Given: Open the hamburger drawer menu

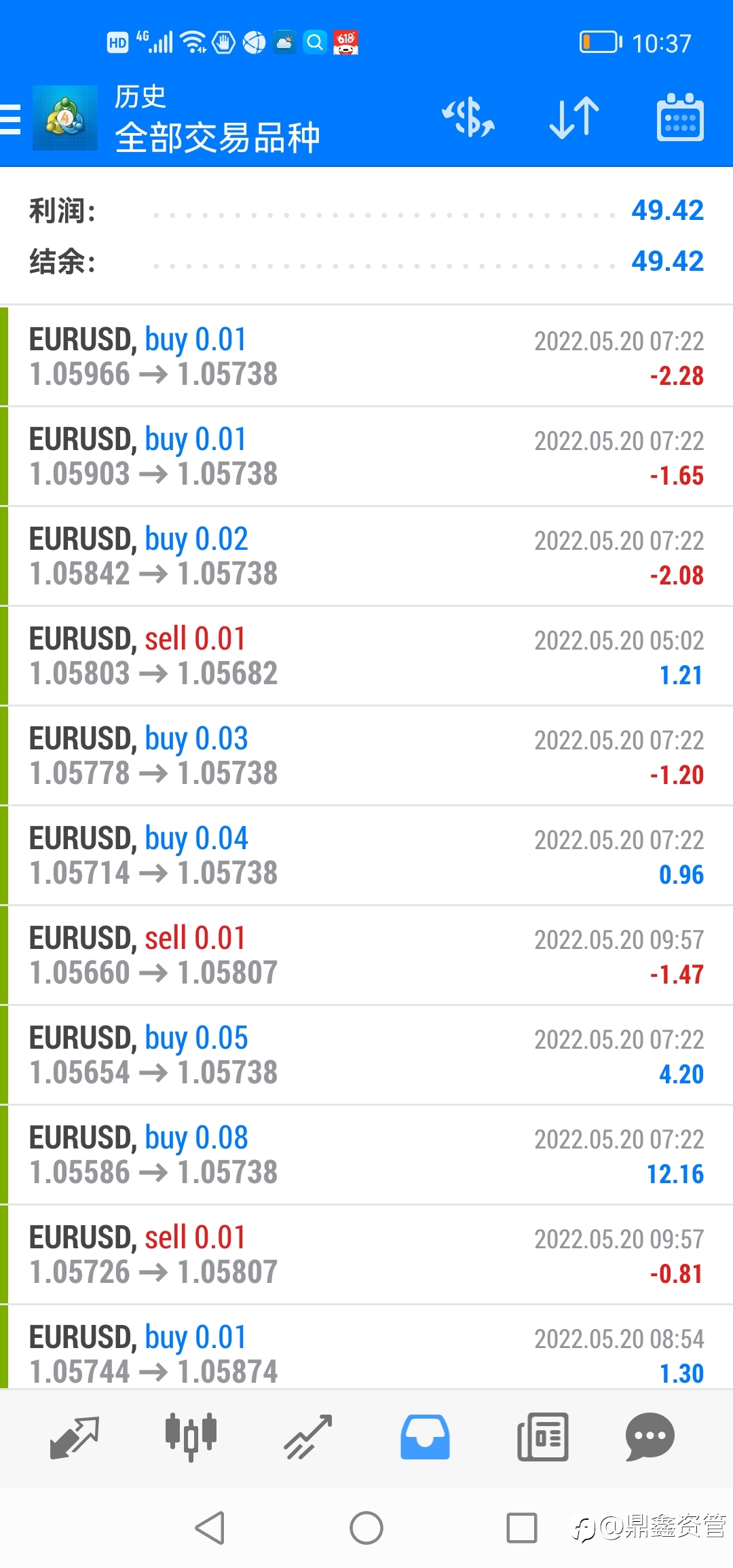Looking at the screenshot, I should [x=11, y=119].
